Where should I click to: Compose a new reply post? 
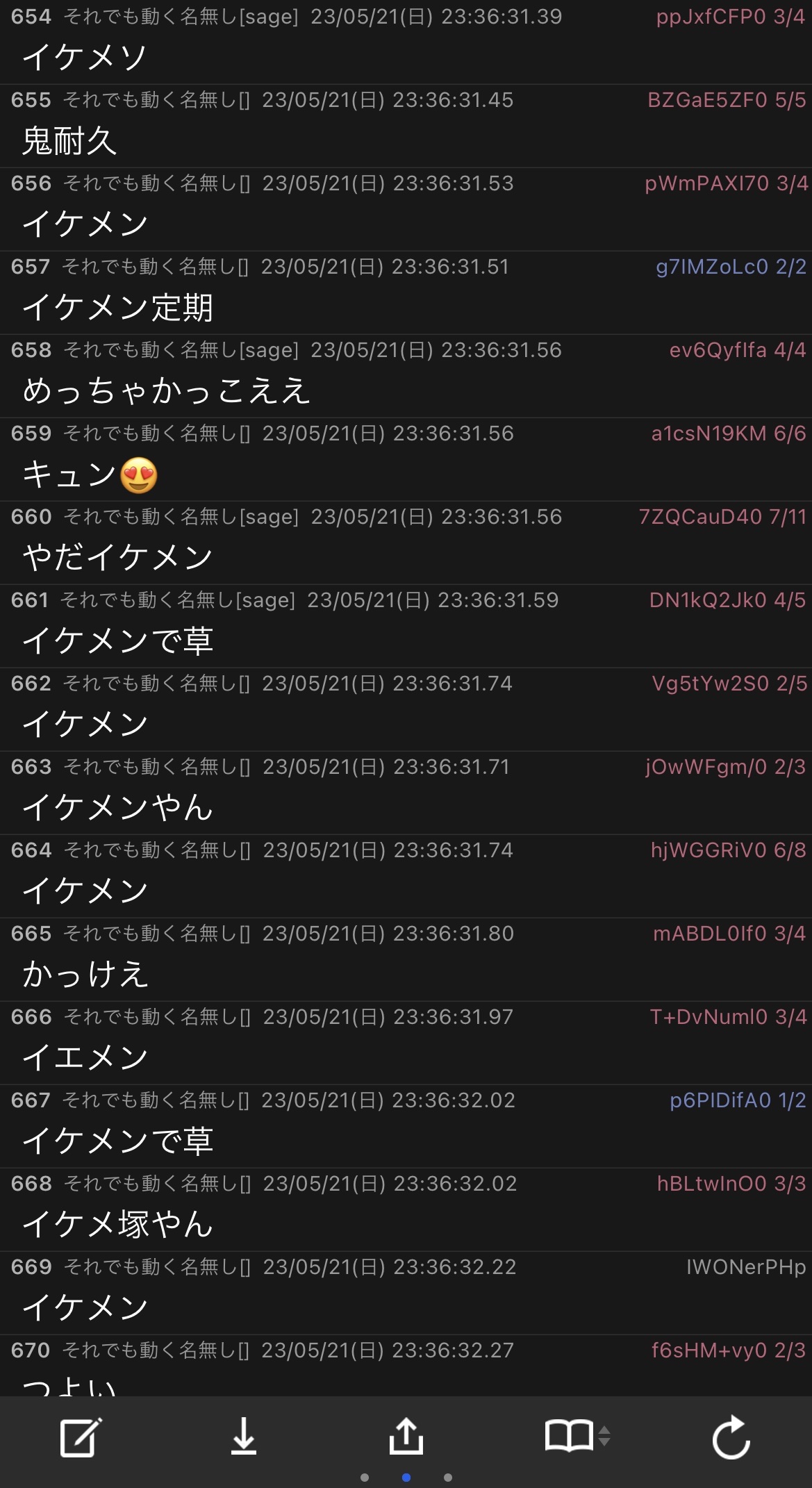point(81,1437)
